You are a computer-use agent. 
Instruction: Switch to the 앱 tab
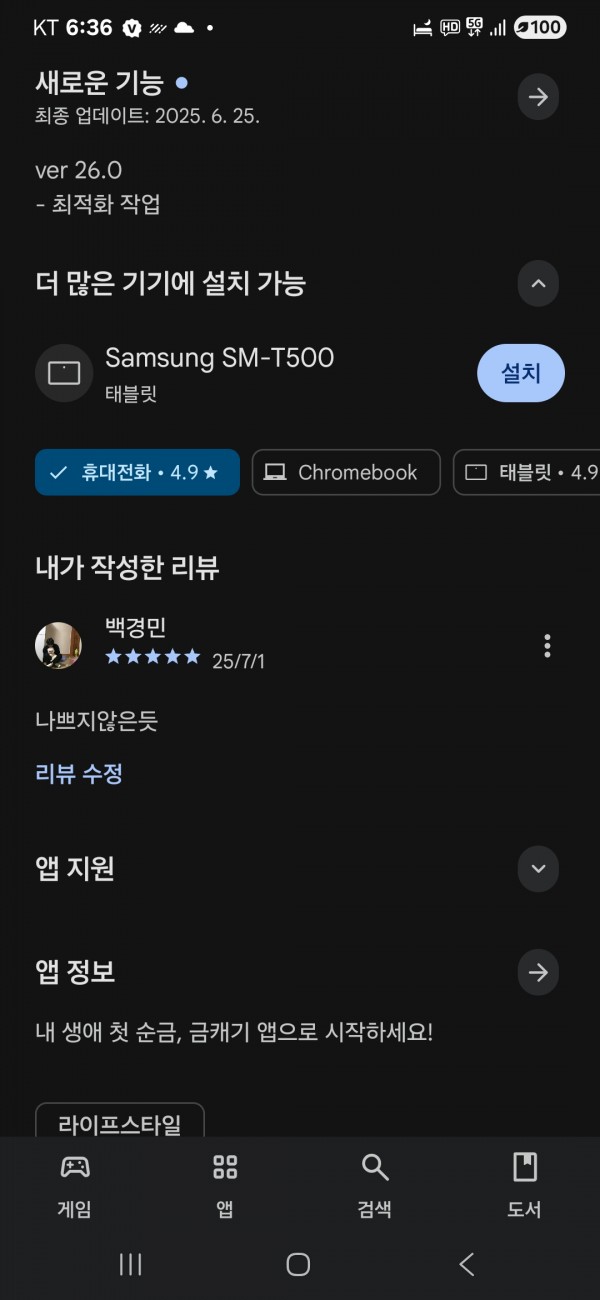225,1185
